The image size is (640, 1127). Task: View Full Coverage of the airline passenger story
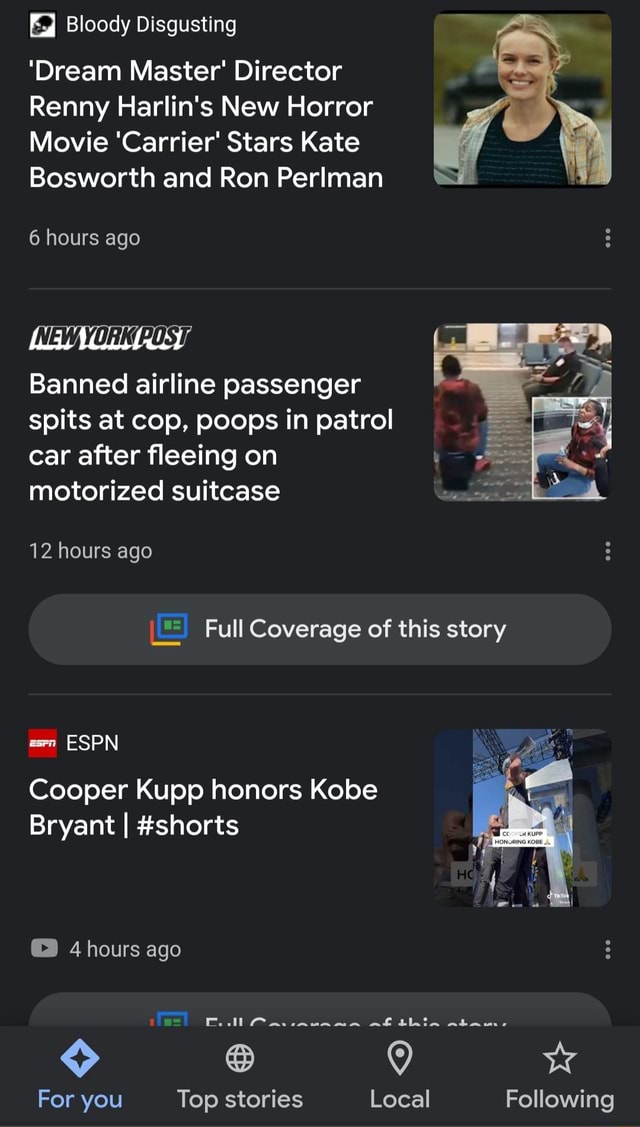pyautogui.click(x=320, y=629)
